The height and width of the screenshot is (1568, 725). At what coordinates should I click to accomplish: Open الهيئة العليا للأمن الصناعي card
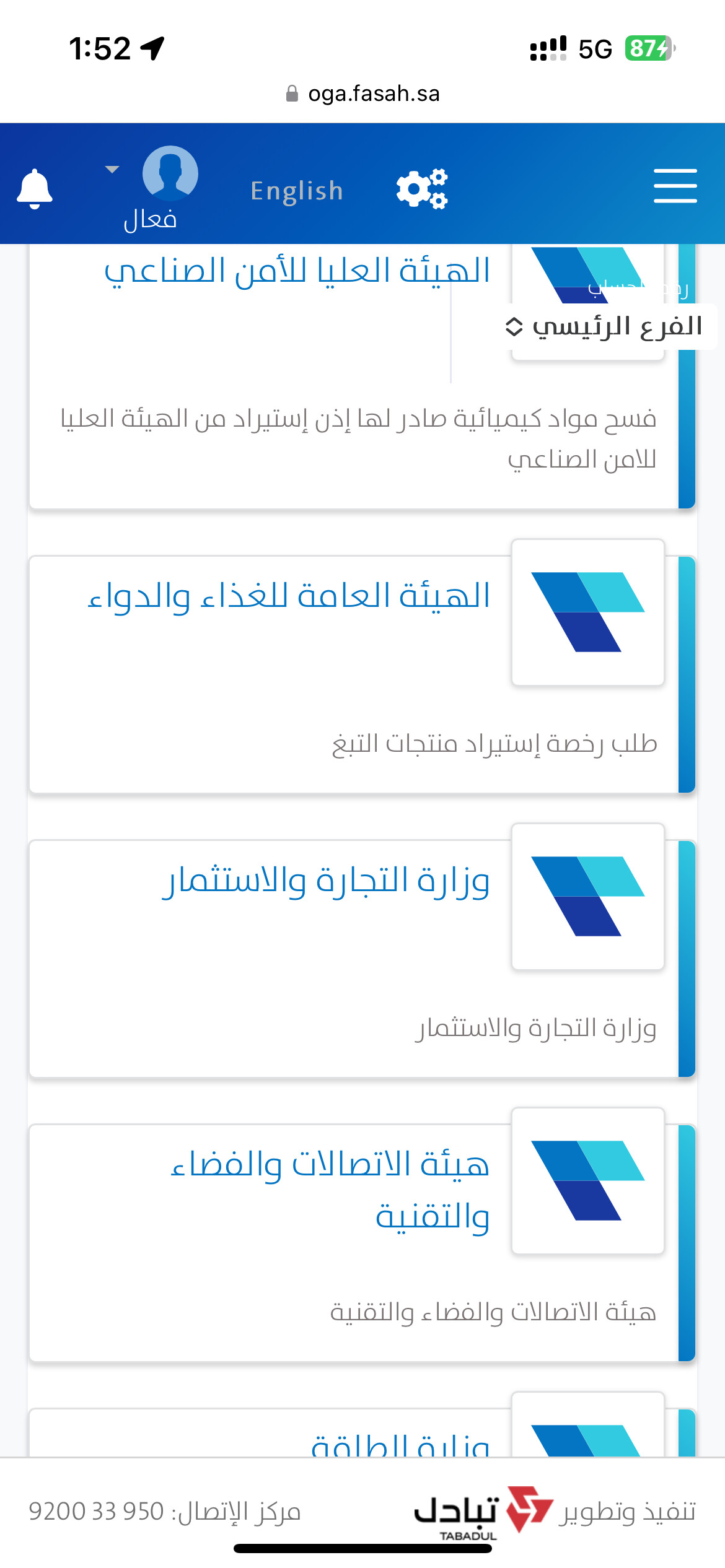pyautogui.click(x=297, y=271)
